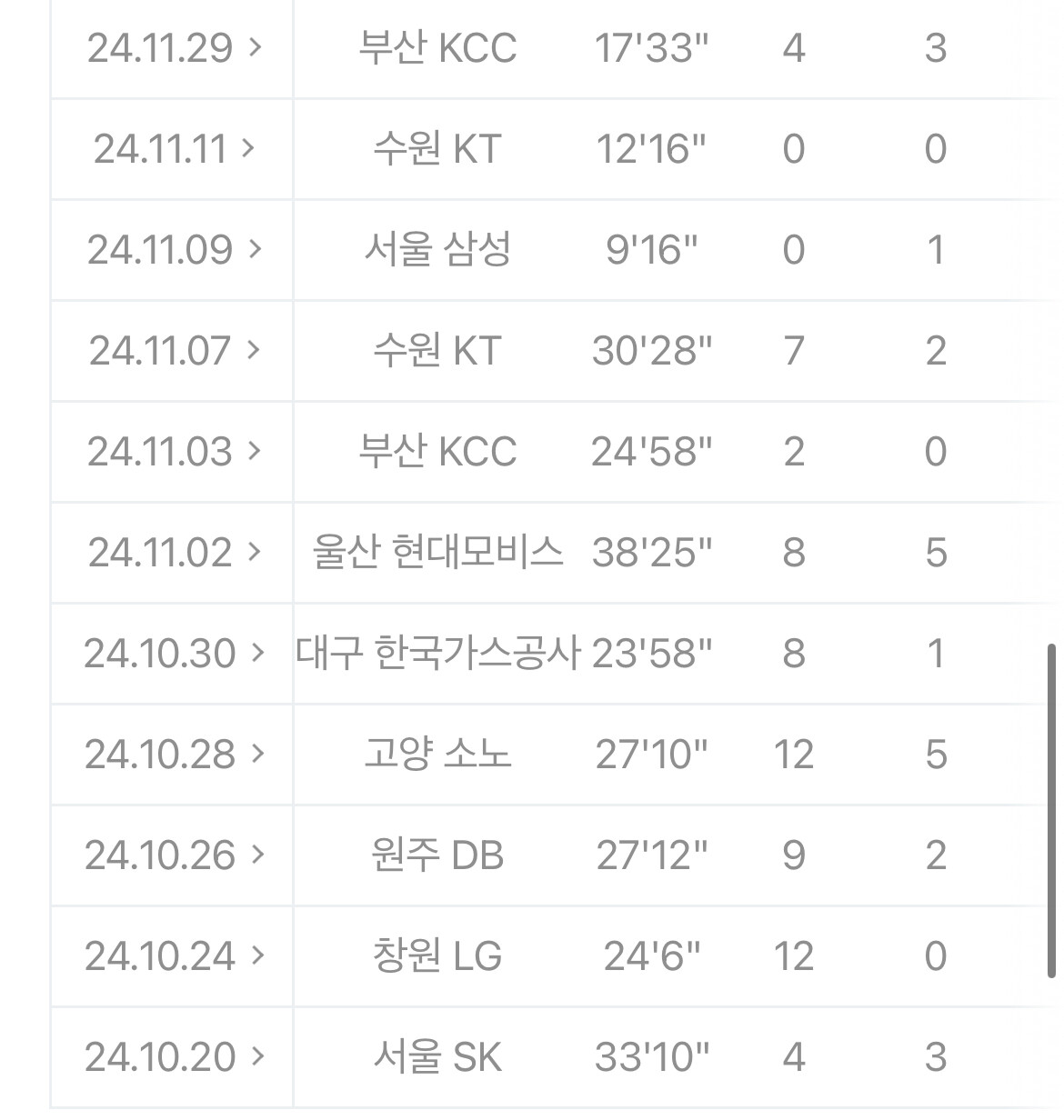Open the 24.10.20 game against 서울 SK

173,1057
